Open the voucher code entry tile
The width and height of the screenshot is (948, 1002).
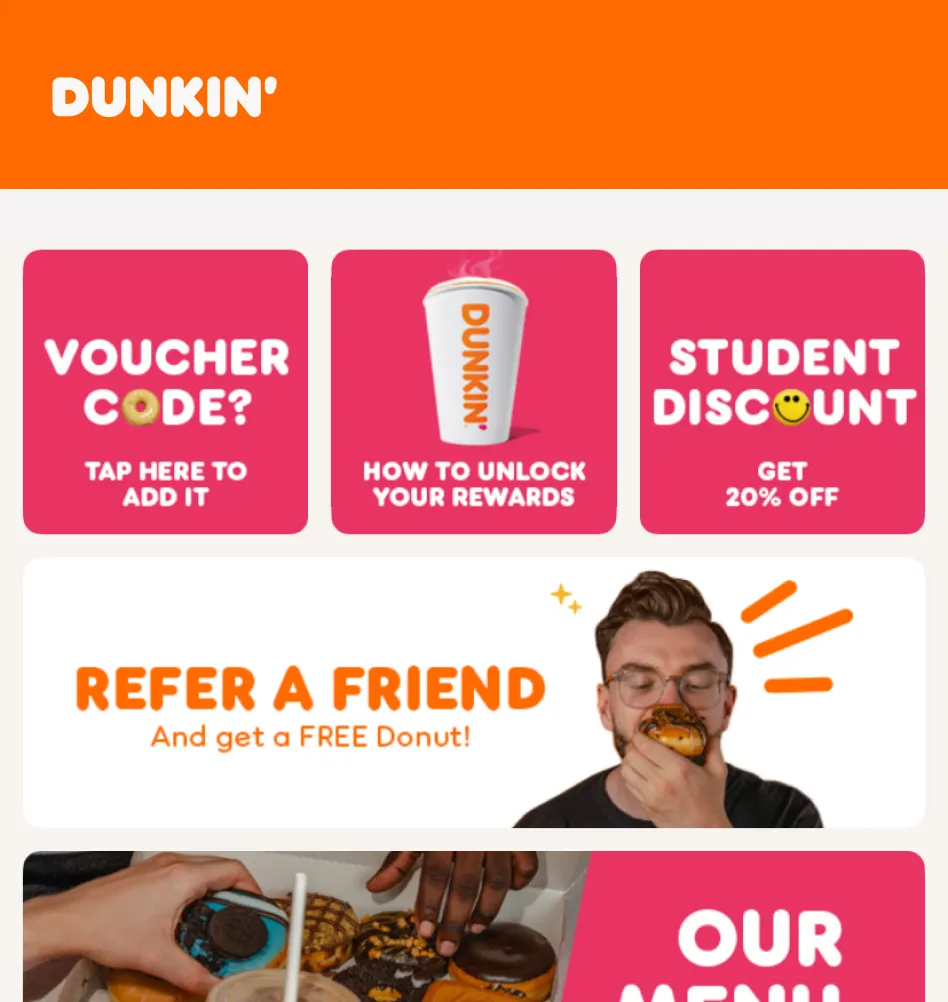tap(165, 392)
